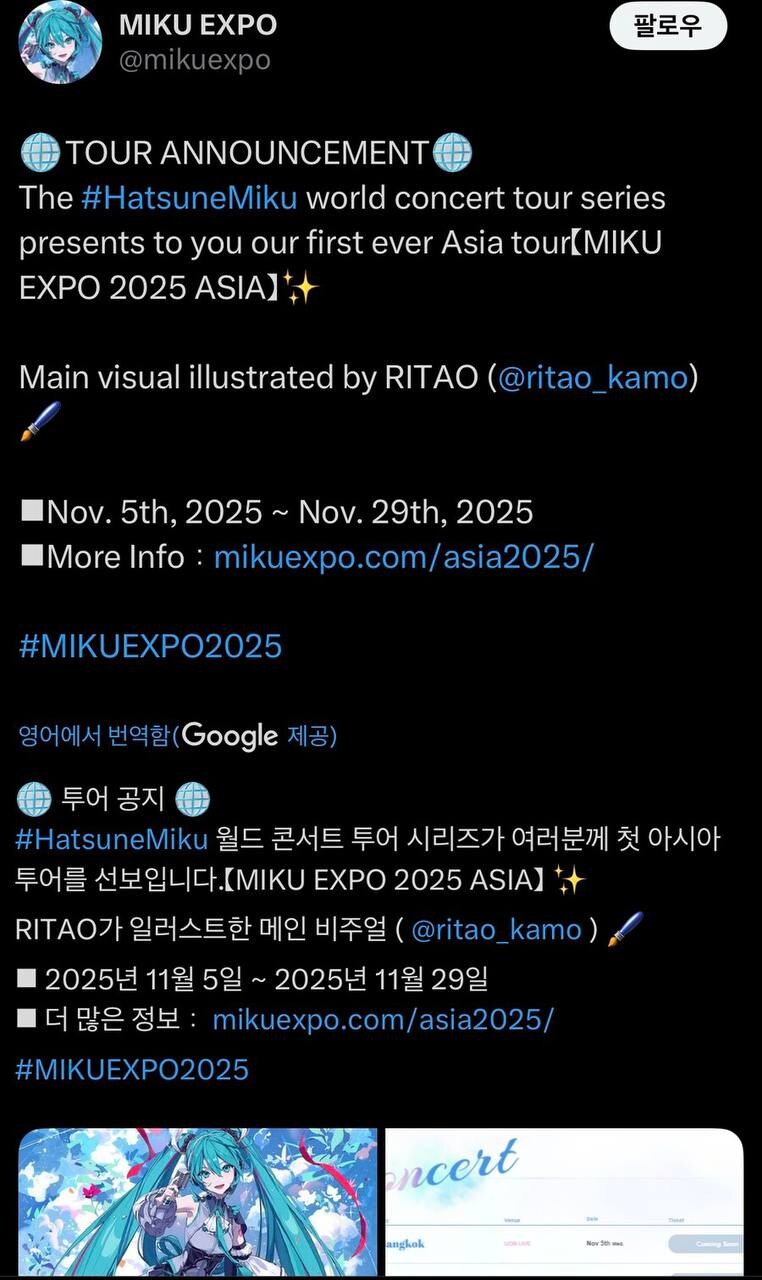Open the #MIKUEXPO2025 hashtag in original tweet
Screen dimensions: 762x1280
point(150,646)
